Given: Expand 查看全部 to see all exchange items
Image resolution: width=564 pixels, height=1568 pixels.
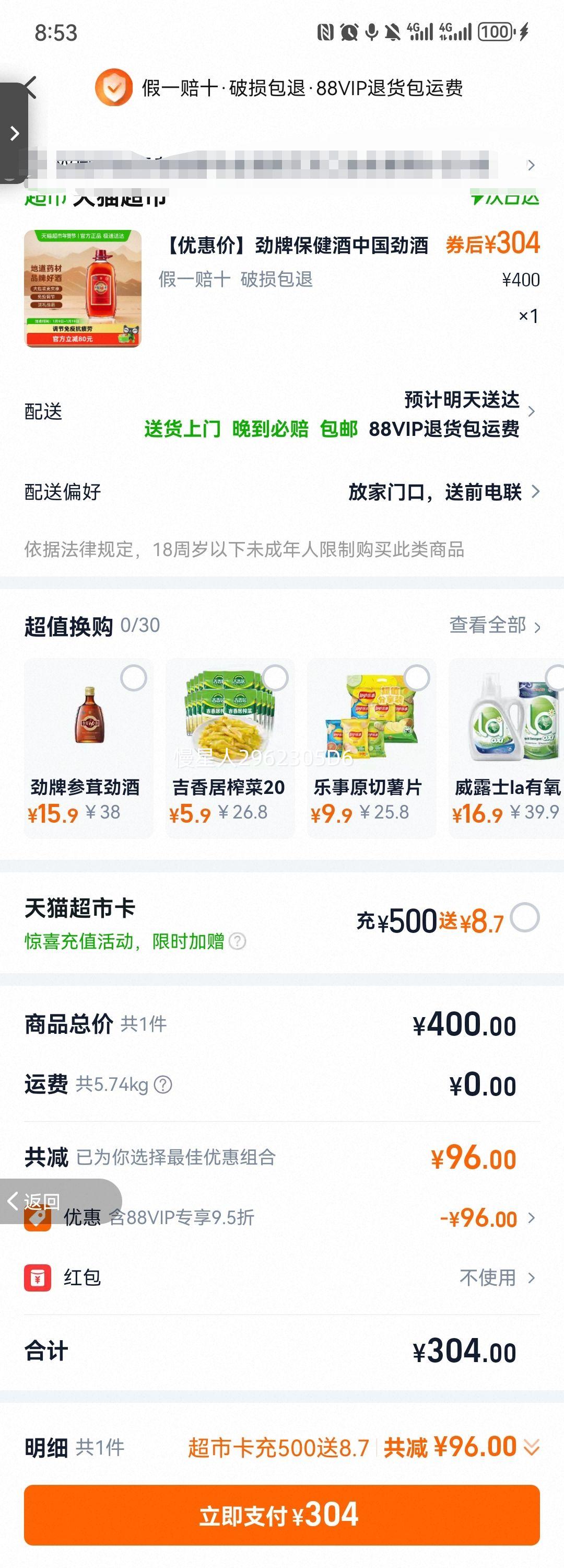Looking at the screenshot, I should [x=494, y=625].
